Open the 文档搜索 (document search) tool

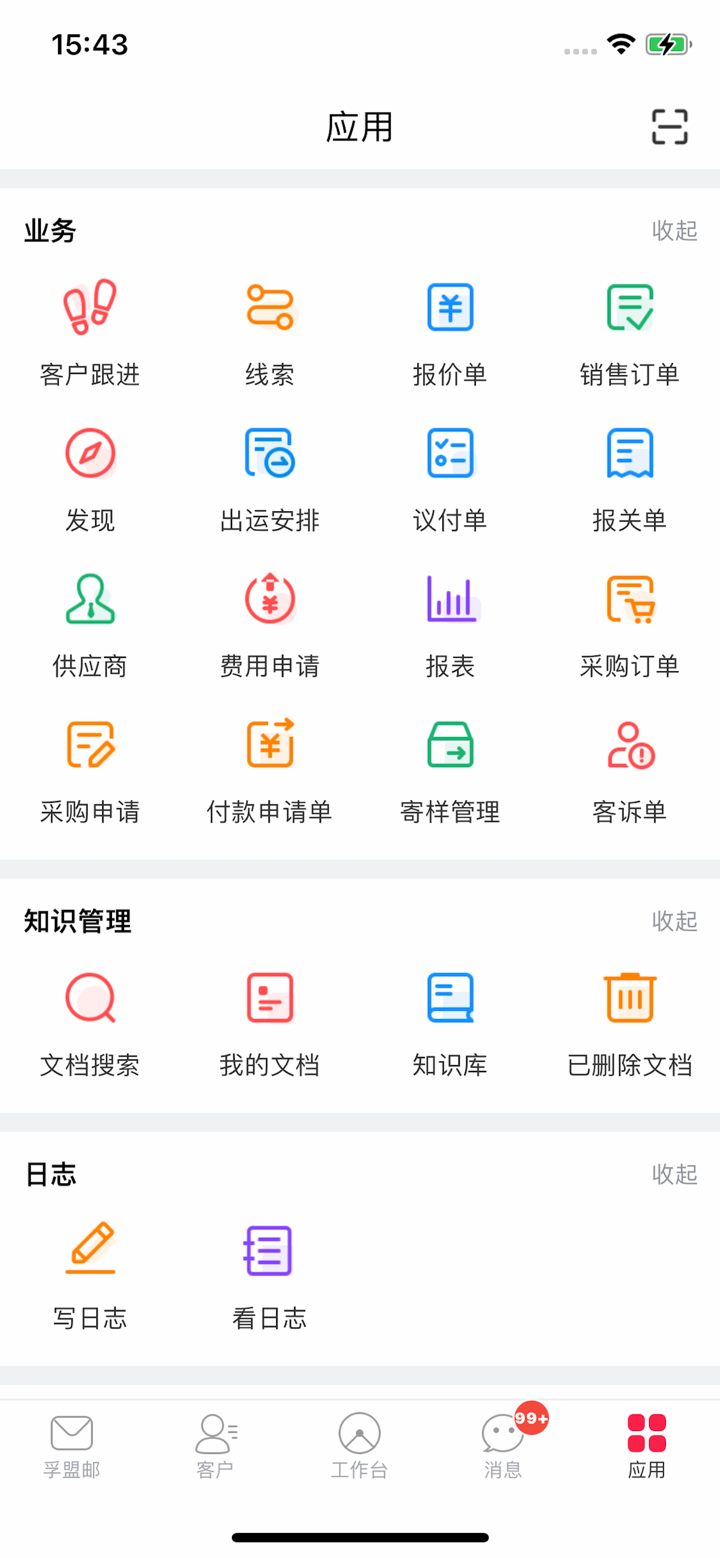tap(89, 1022)
